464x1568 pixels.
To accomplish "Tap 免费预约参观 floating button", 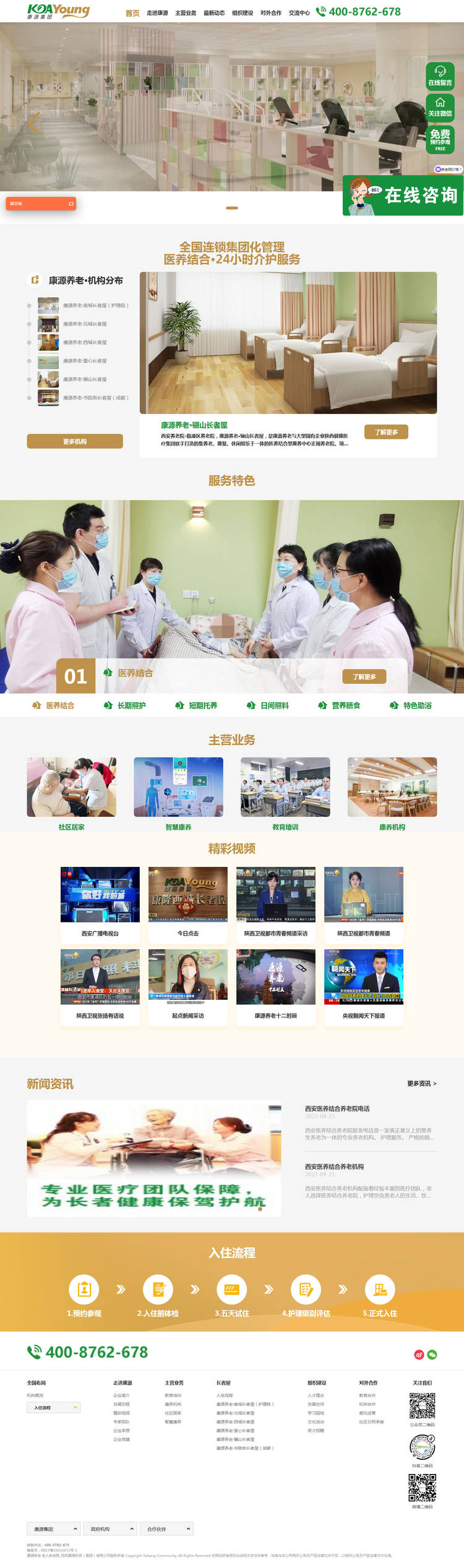I will (x=440, y=139).
